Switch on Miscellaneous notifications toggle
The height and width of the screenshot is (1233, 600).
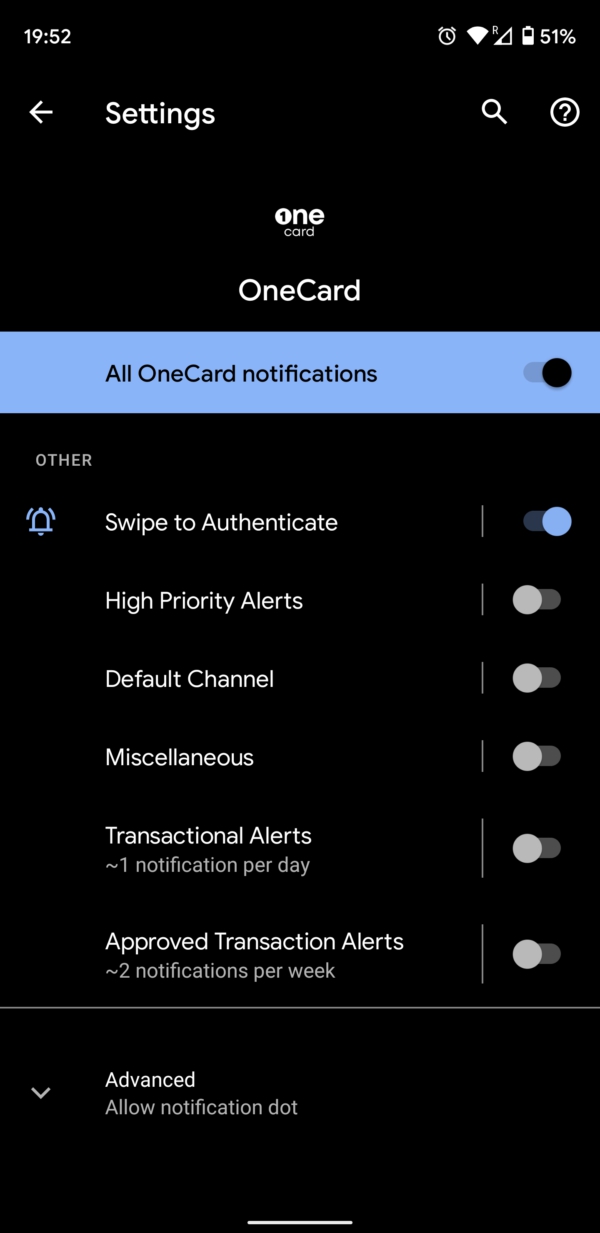[x=536, y=757]
